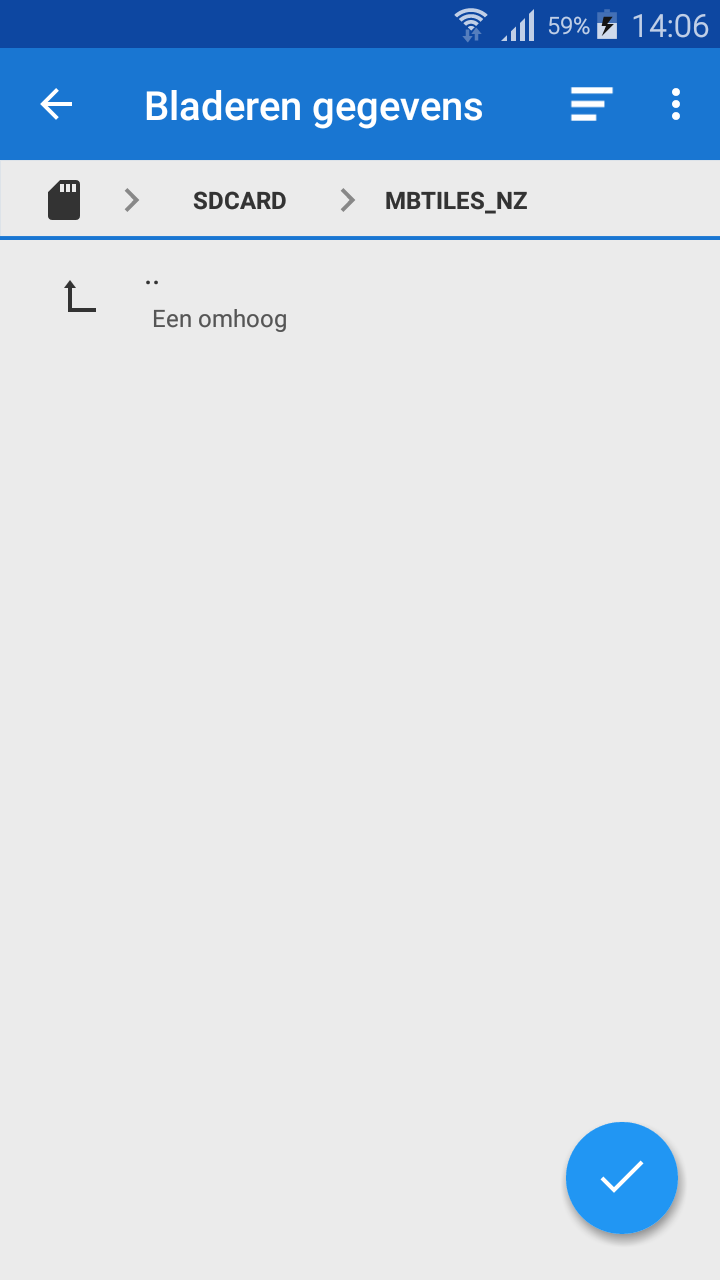Jump to the storage root icon
720x1280 pixels.
pos(64,200)
